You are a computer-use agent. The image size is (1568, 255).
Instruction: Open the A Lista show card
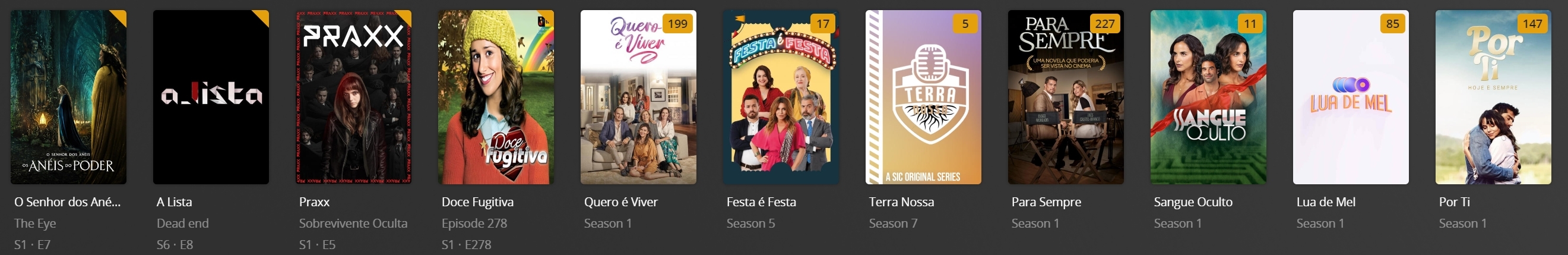[x=211, y=97]
